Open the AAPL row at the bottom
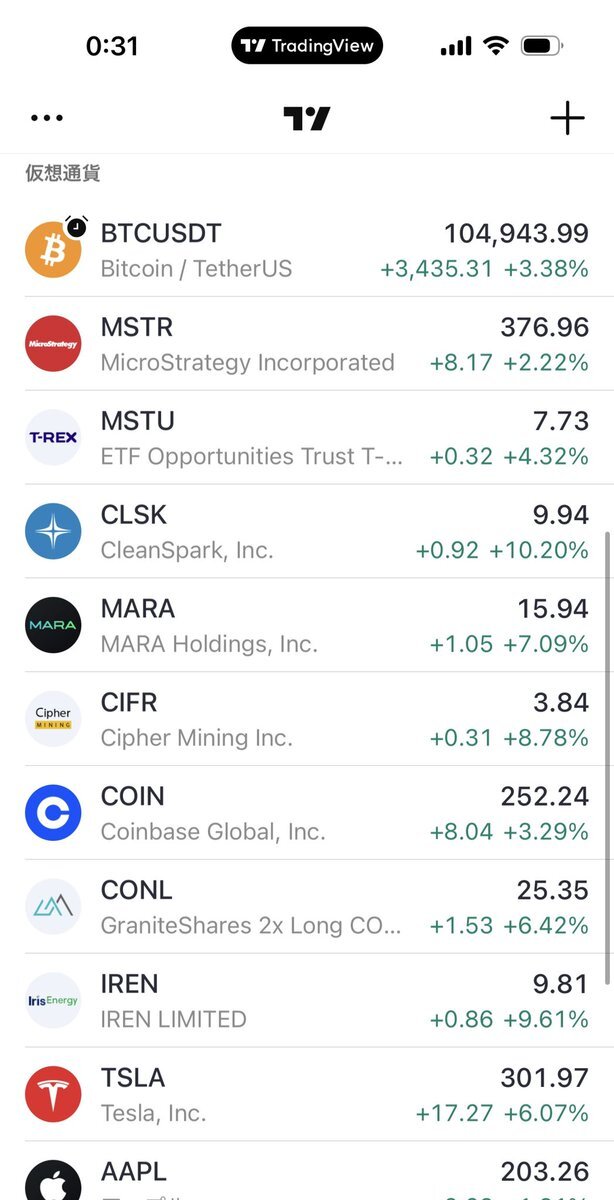This screenshot has height=1200, width=614. [307, 1171]
